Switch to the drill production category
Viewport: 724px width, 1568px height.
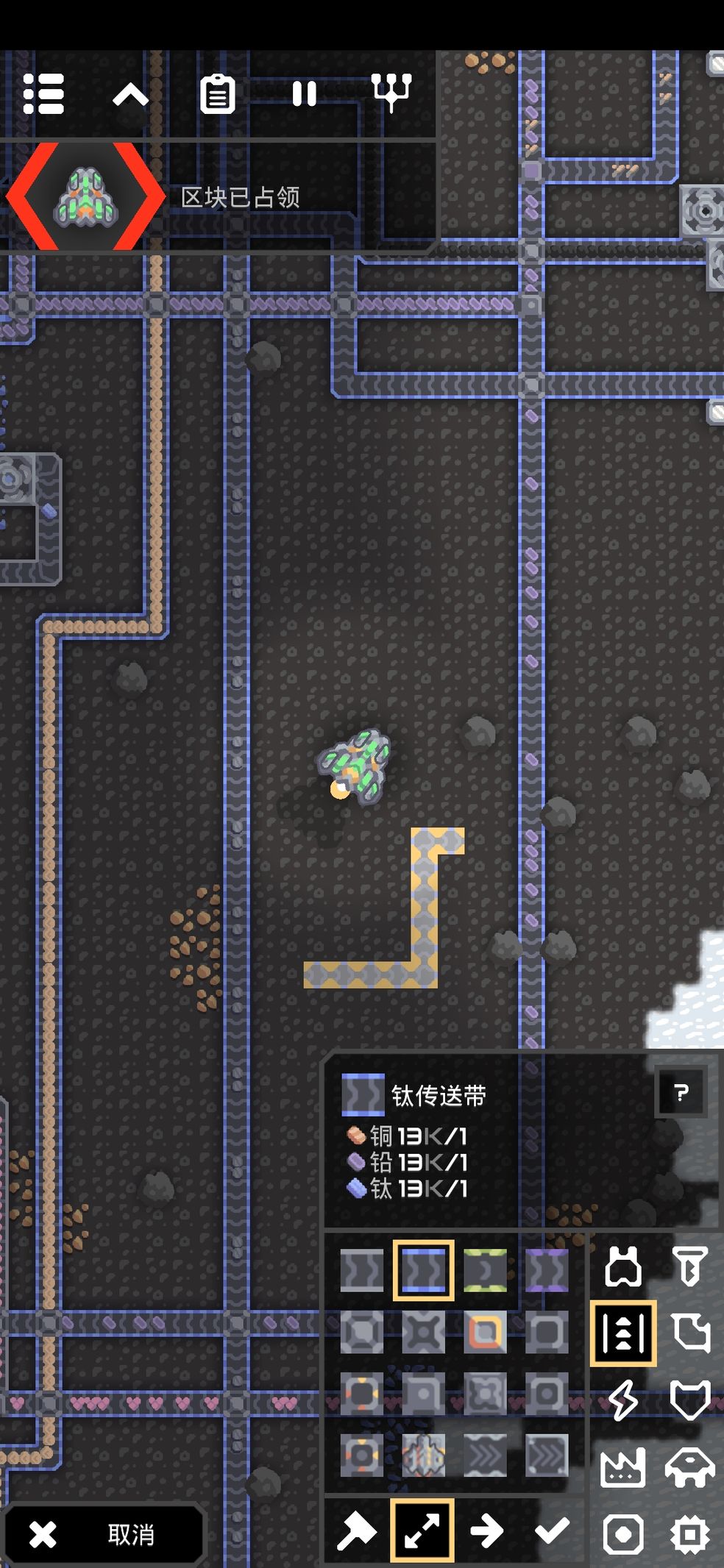click(689, 1266)
